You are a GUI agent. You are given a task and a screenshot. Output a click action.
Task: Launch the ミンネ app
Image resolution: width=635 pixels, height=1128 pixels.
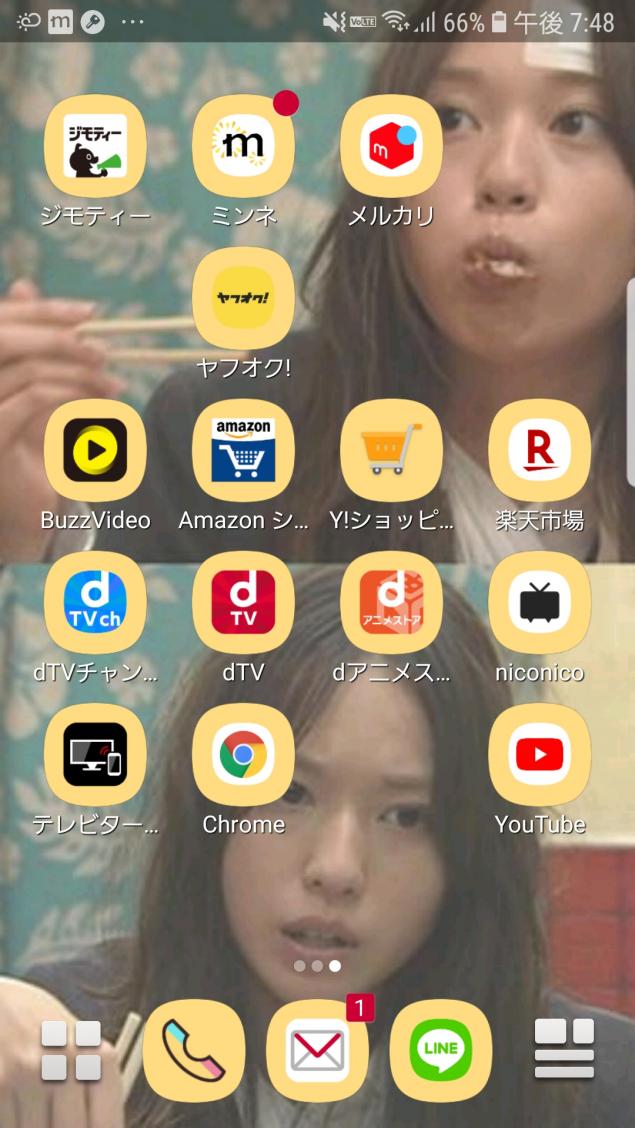243,146
